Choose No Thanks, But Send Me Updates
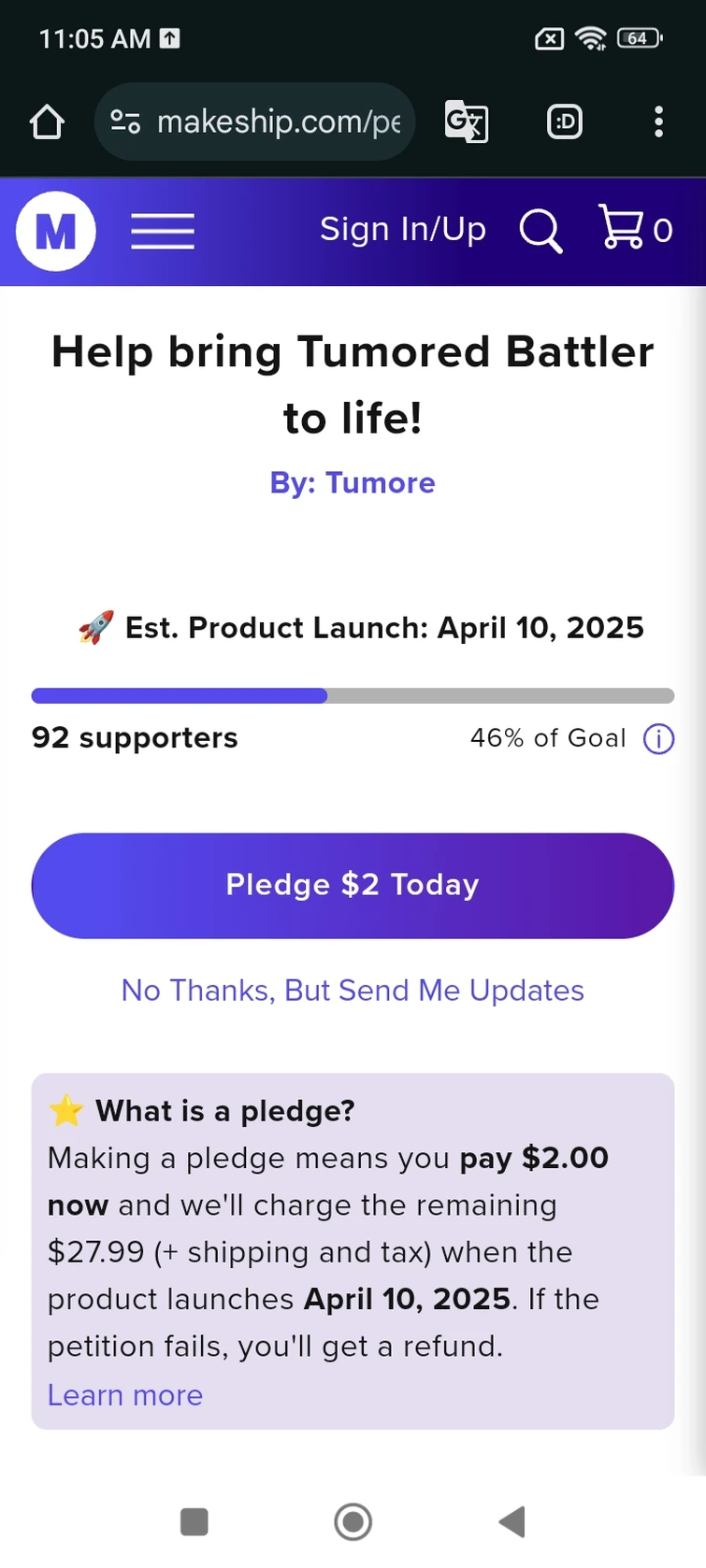Image resolution: width=706 pixels, height=1568 pixels. click(353, 991)
